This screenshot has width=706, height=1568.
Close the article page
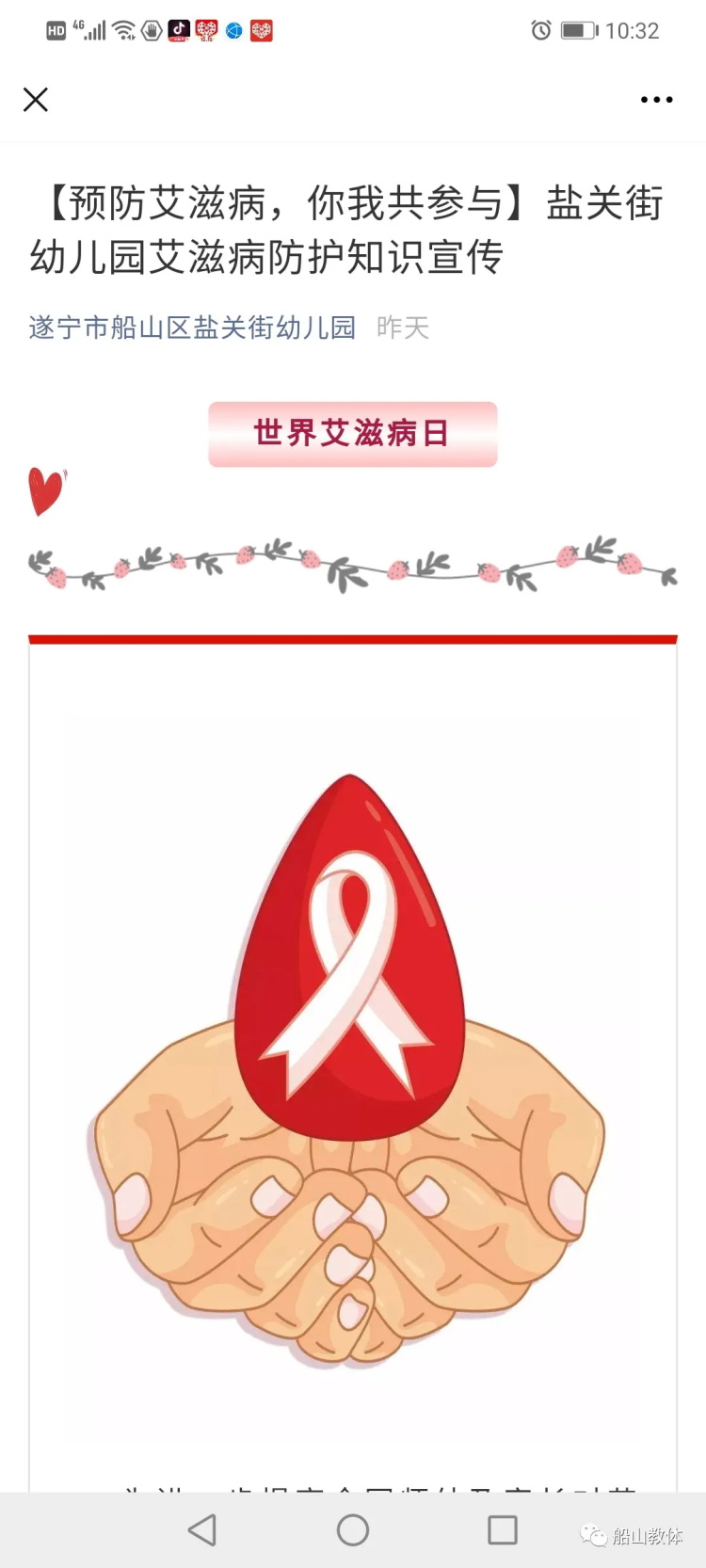(36, 100)
